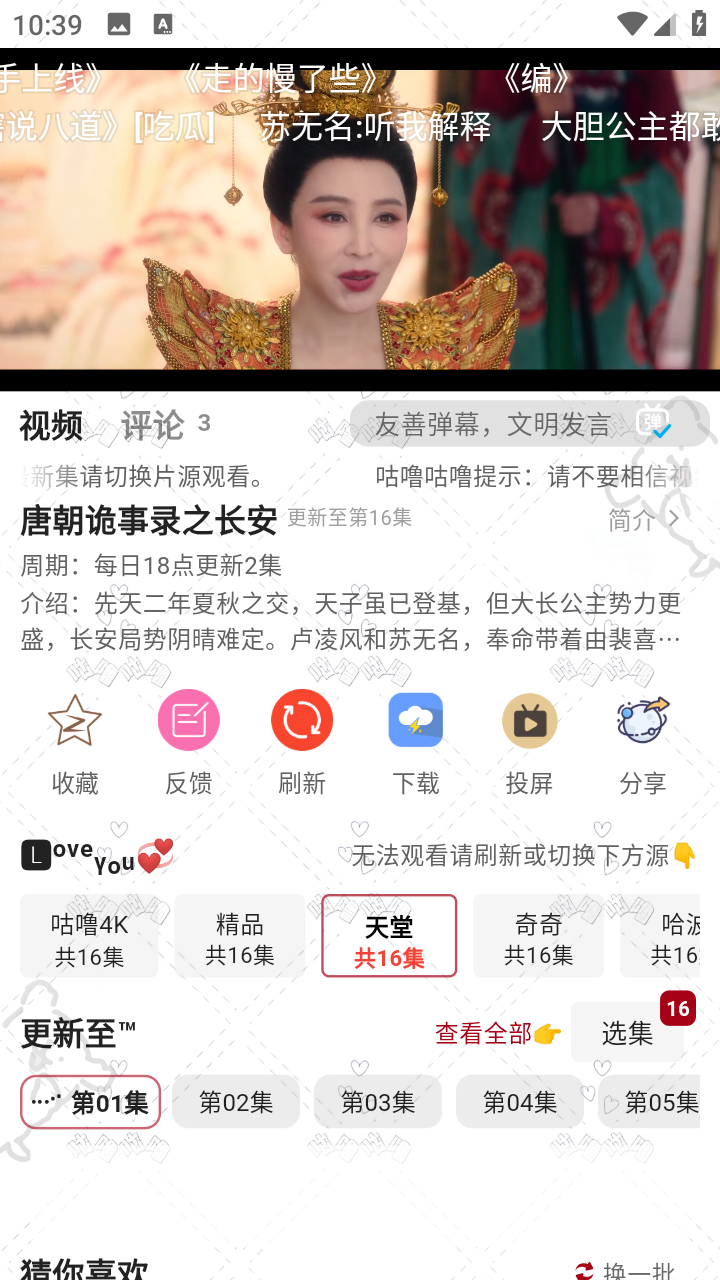This screenshot has width=720, height=1280.
Task: Open 查看全部 episodes link
Action: click(497, 1033)
